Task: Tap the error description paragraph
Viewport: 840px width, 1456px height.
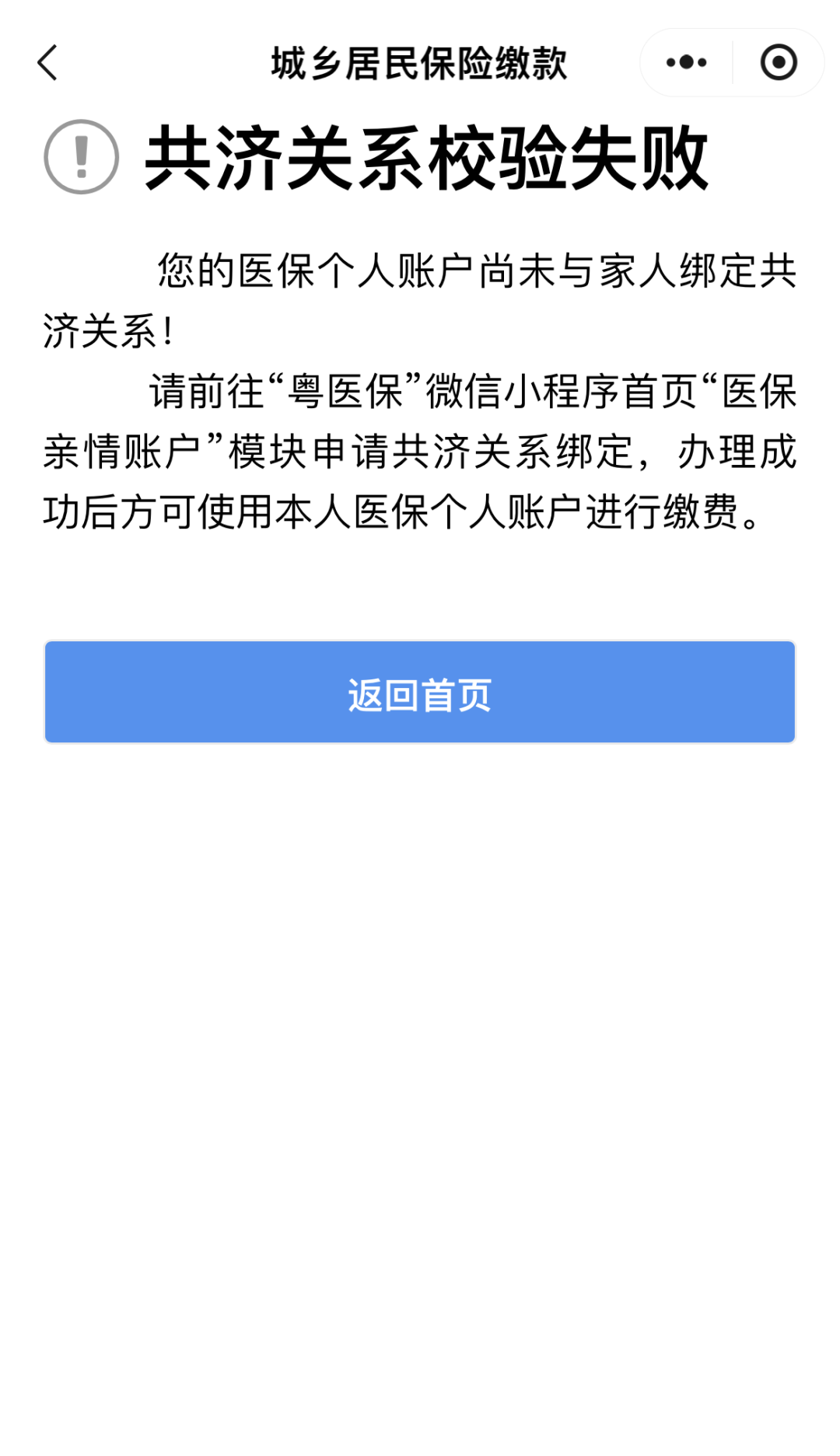Action: pyautogui.click(x=420, y=389)
